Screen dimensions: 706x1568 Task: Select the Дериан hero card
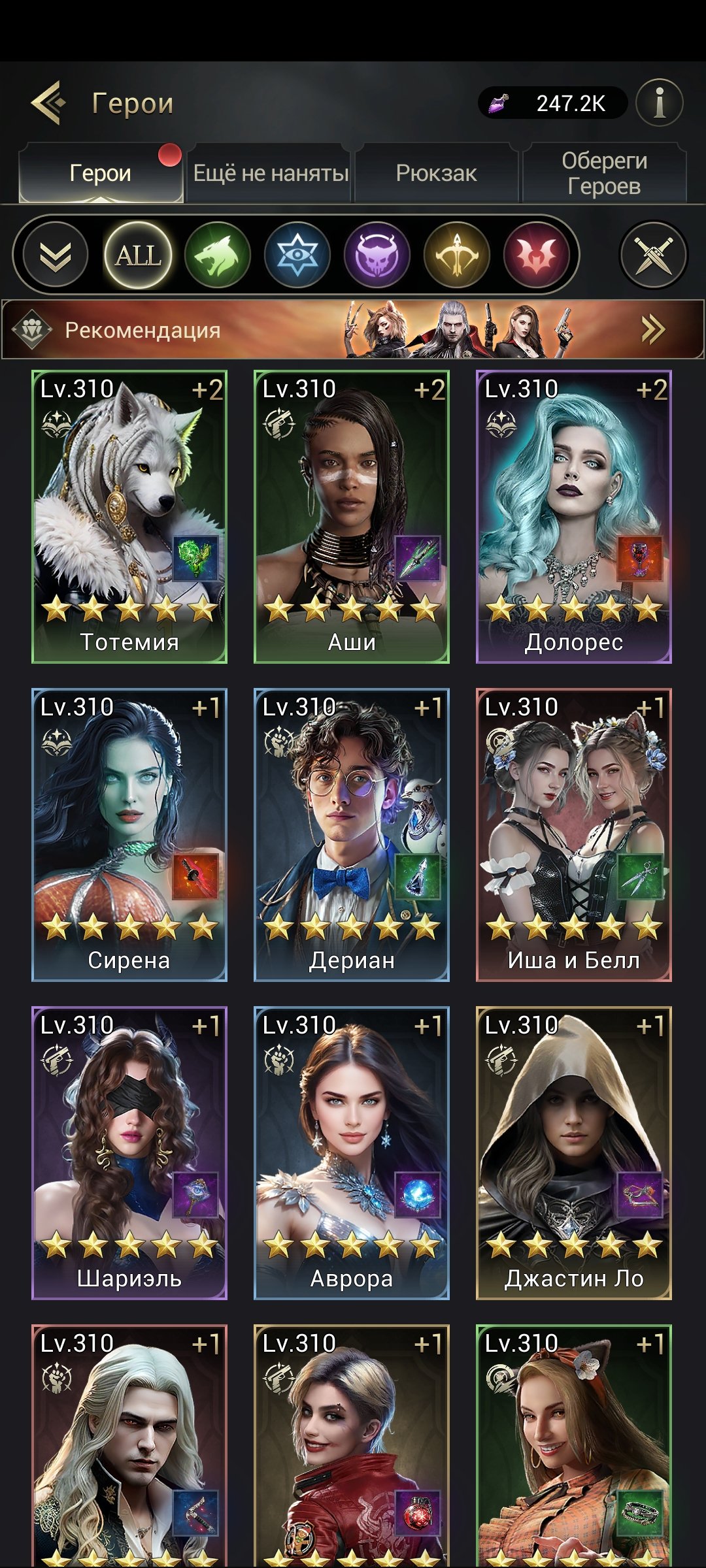352,835
